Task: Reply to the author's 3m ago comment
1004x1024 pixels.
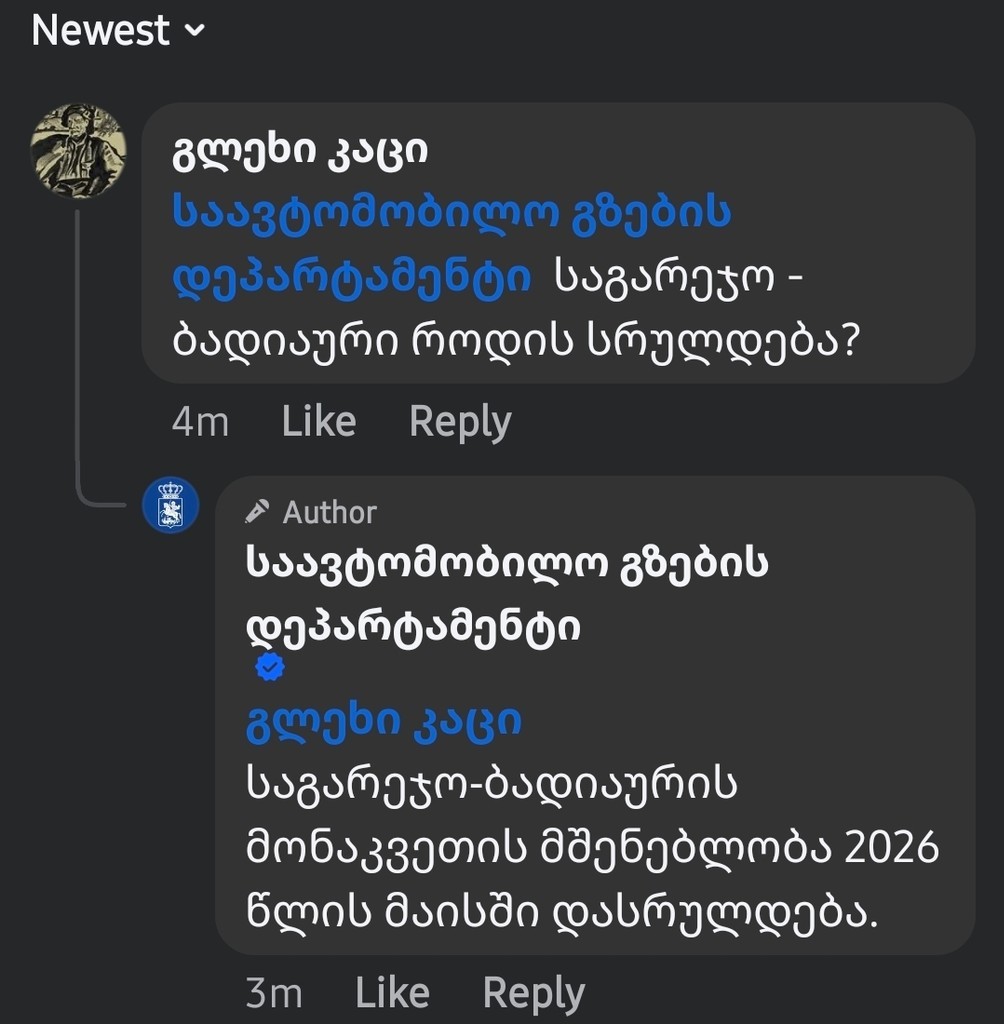Action: [533, 993]
